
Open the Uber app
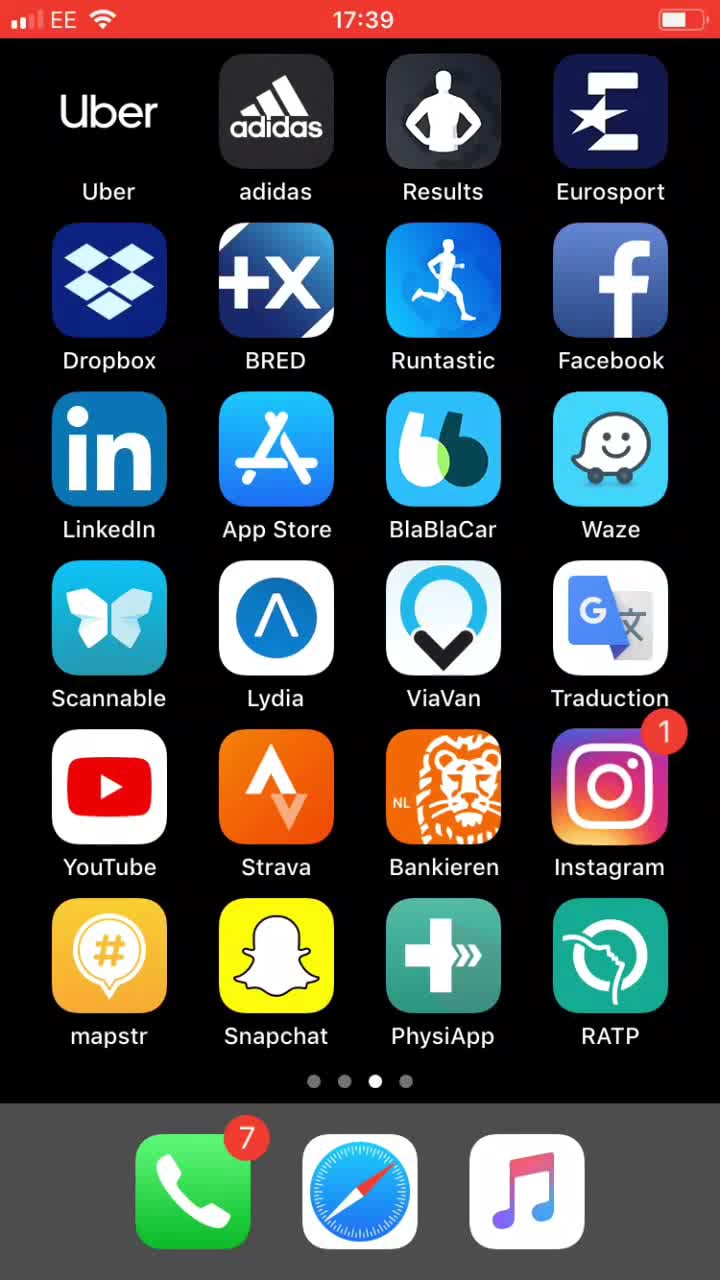pyautogui.click(x=109, y=112)
